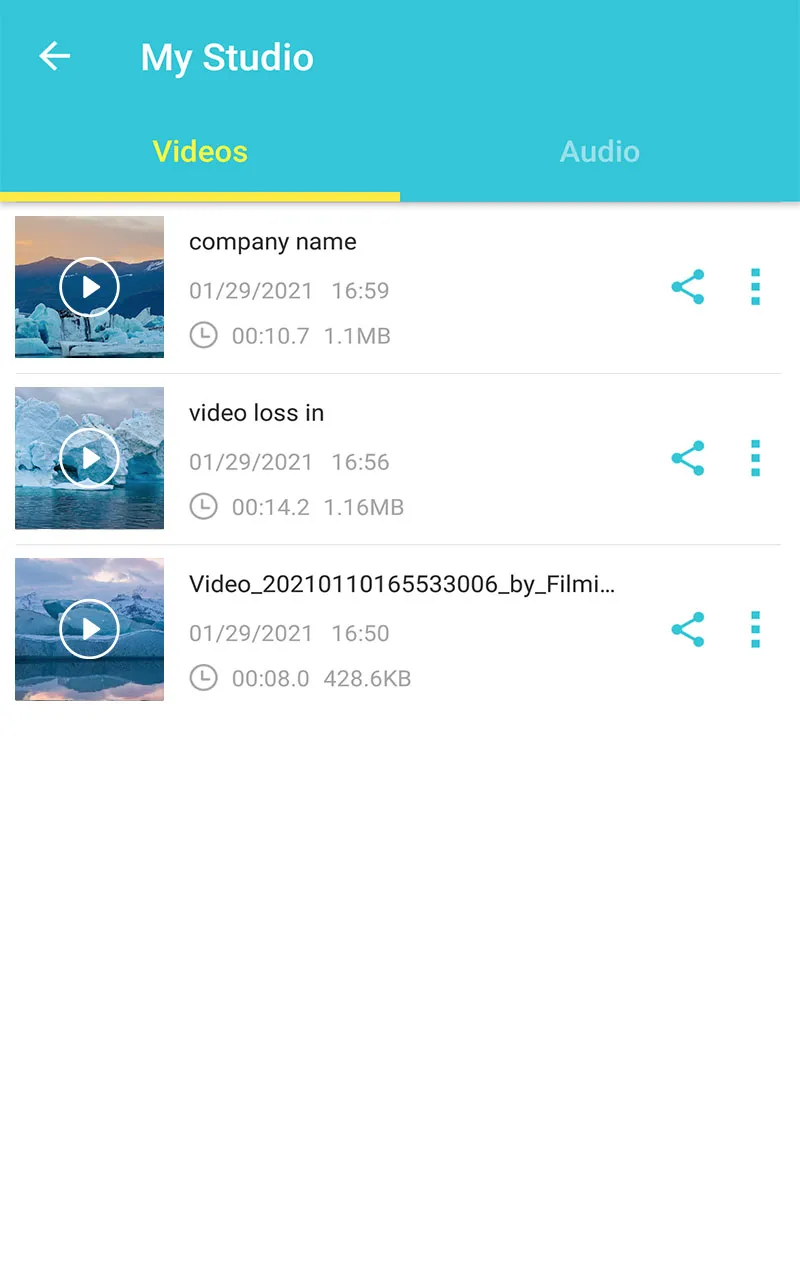Play the 'company name' video
The image size is (800, 1280).
(89, 287)
